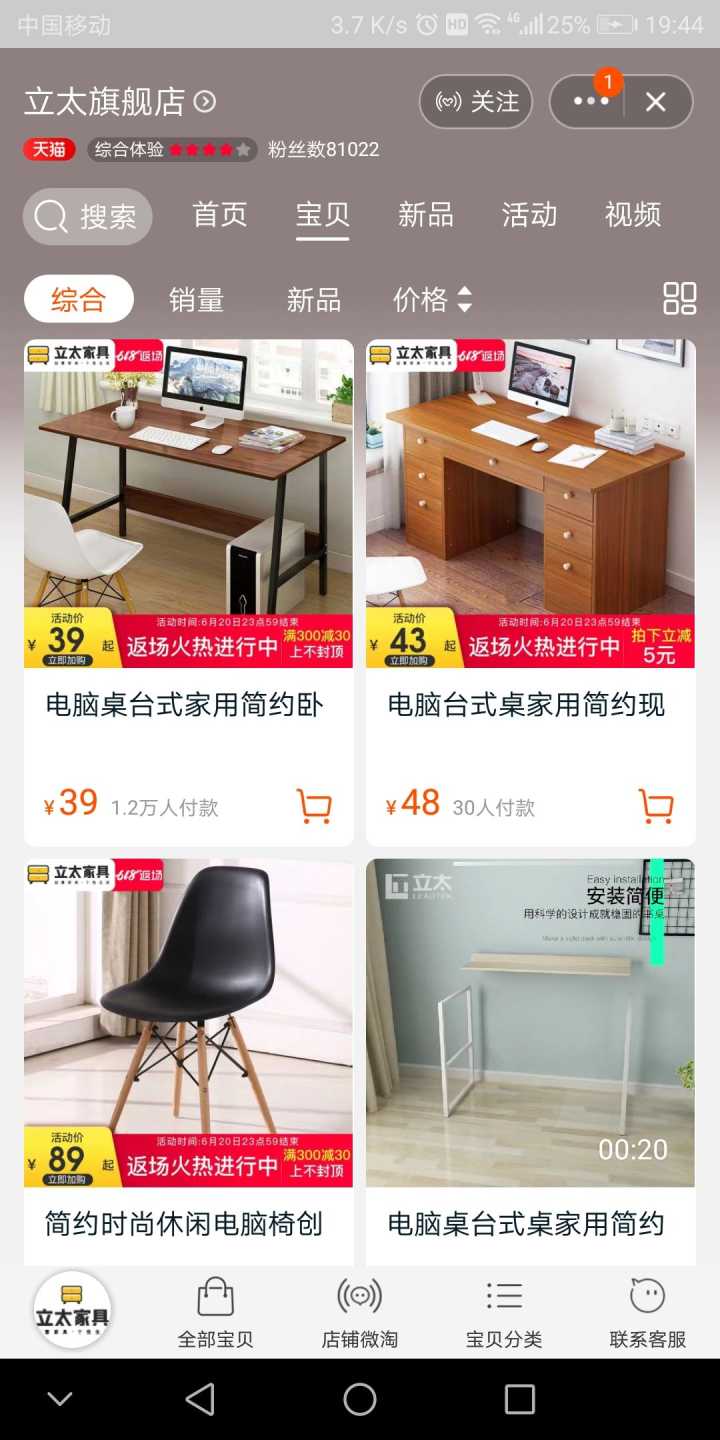Go to the 视频 tab
The height and width of the screenshot is (1440, 720).
(x=633, y=215)
